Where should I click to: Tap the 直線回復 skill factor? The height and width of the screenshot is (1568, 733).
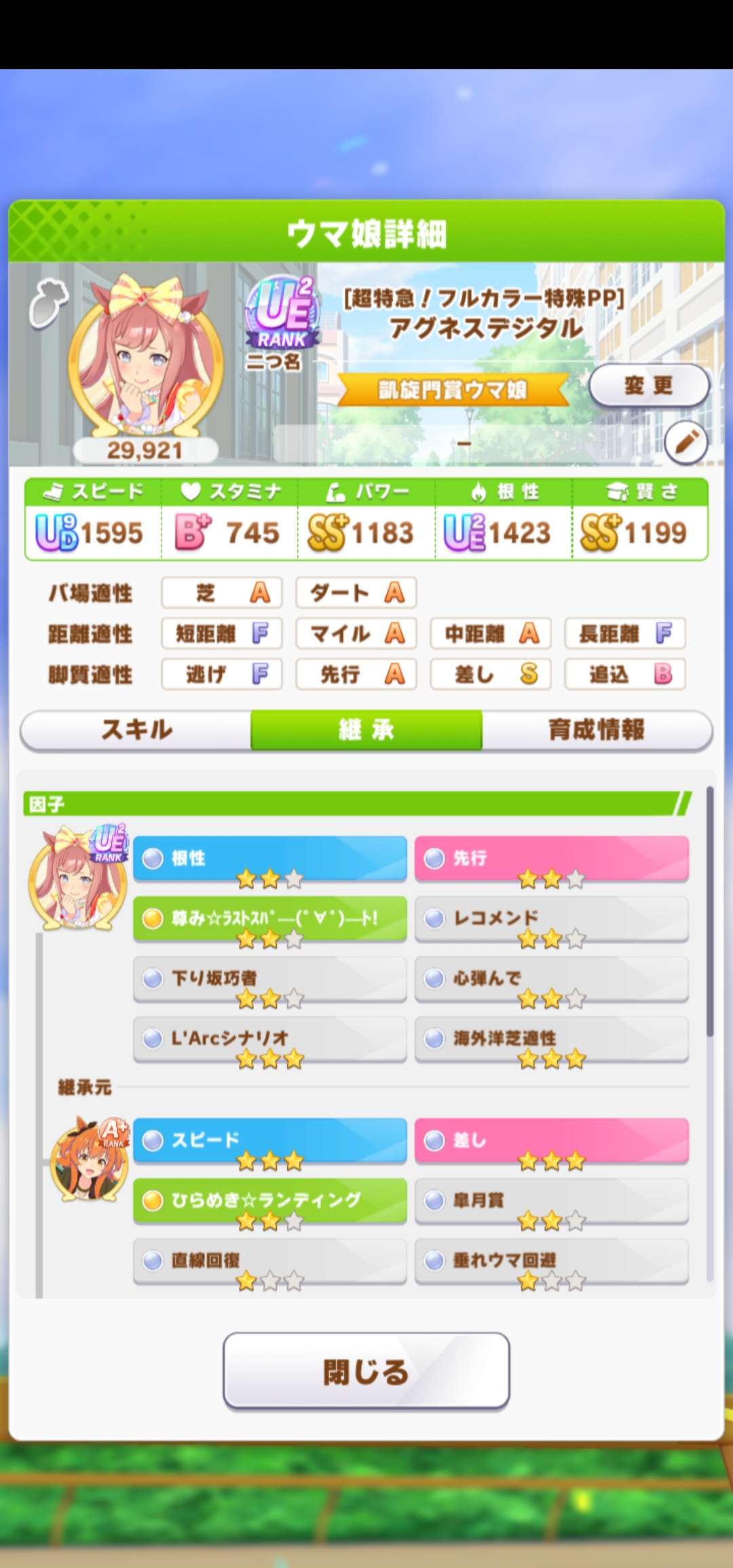click(269, 1260)
